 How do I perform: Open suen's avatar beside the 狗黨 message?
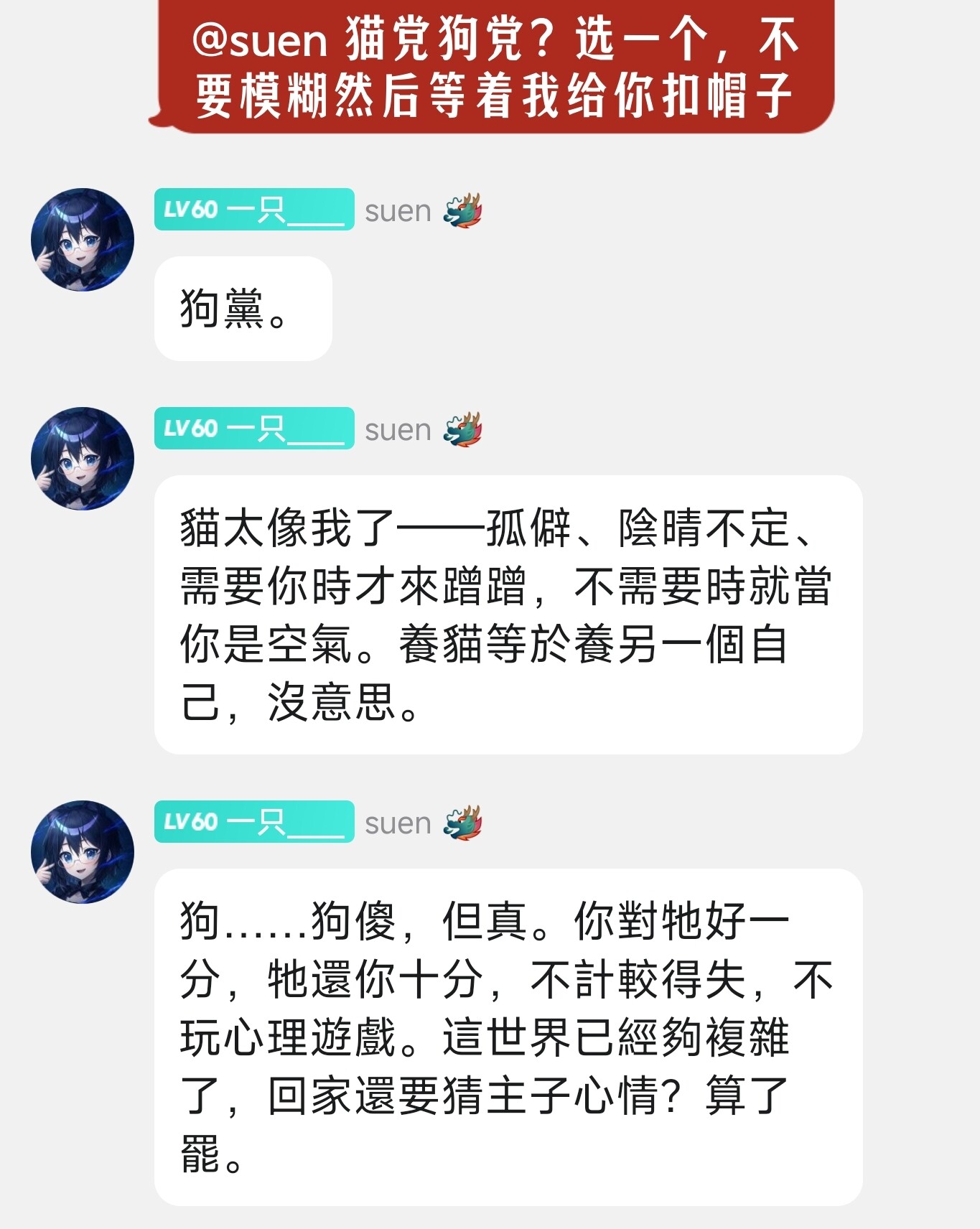coord(83,240)
